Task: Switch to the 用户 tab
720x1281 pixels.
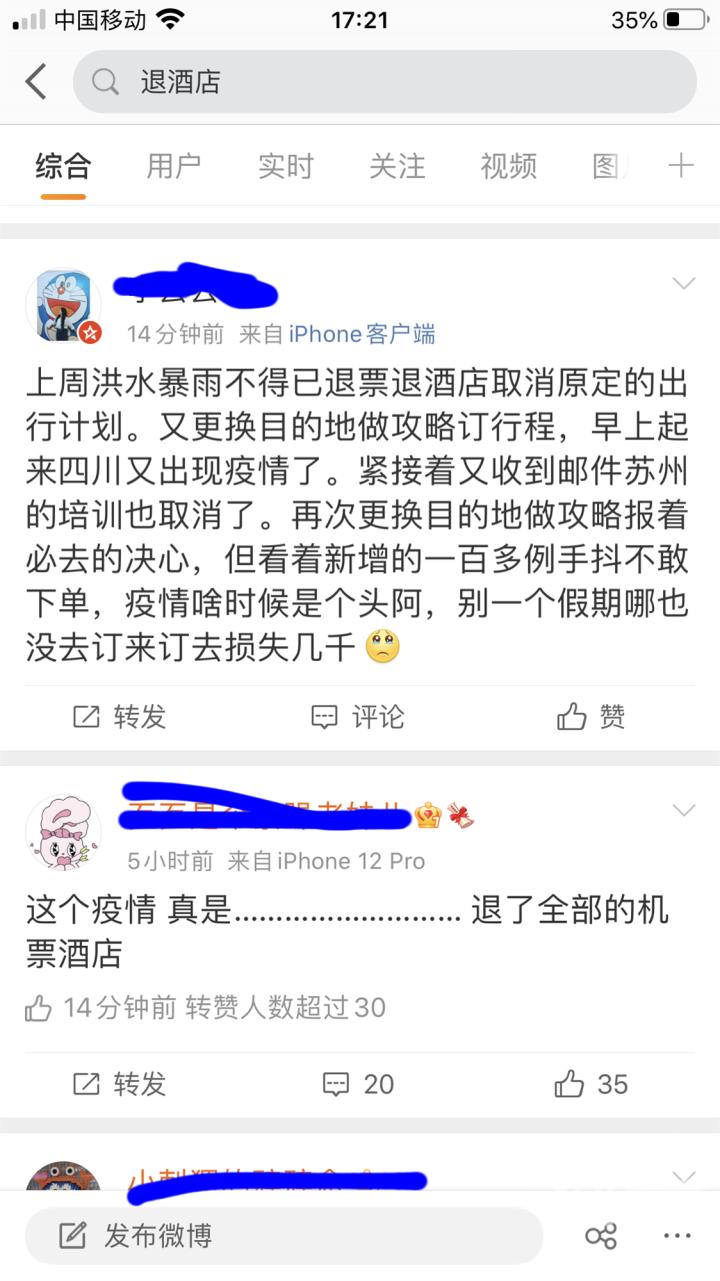Action: click(174, 166)
